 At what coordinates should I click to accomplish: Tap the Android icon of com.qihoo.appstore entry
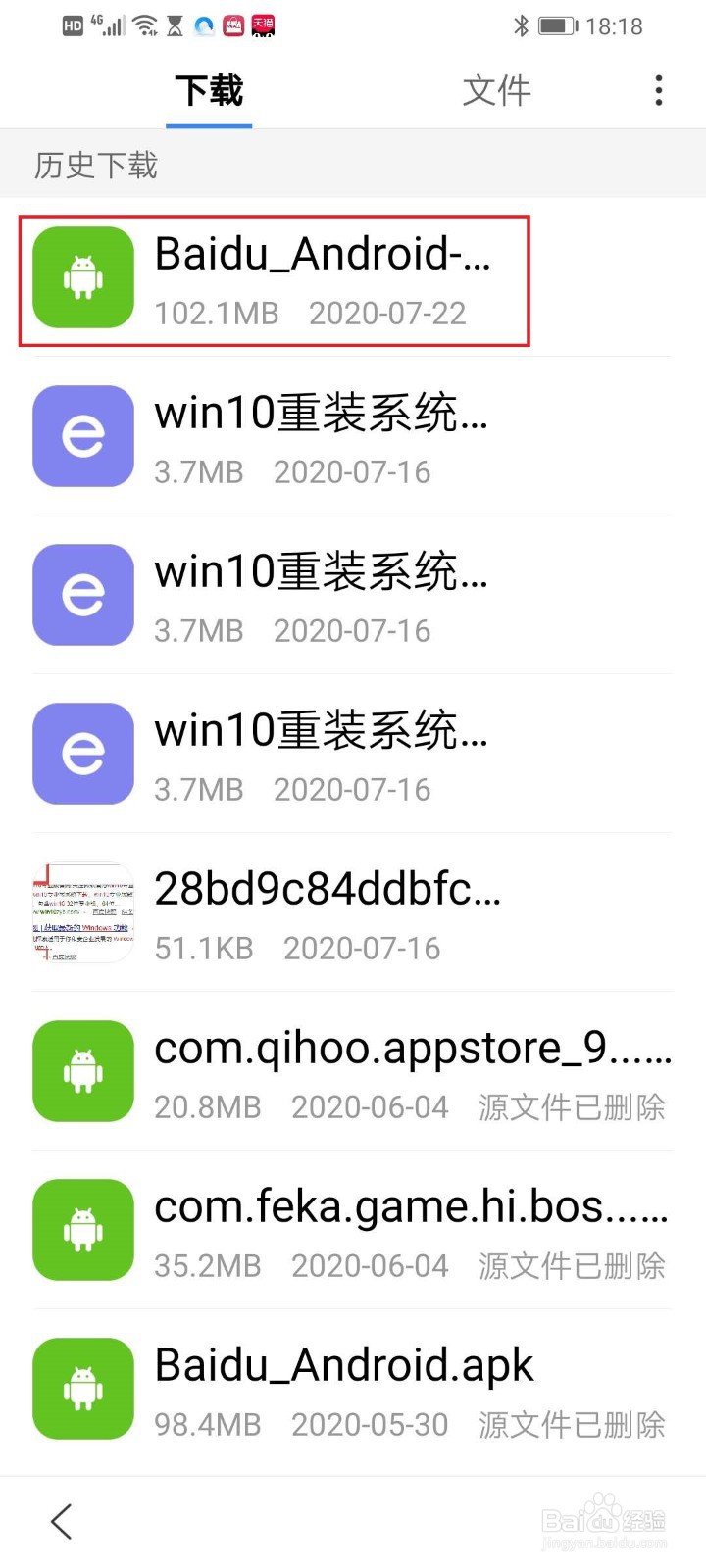tap(82, 1070)
